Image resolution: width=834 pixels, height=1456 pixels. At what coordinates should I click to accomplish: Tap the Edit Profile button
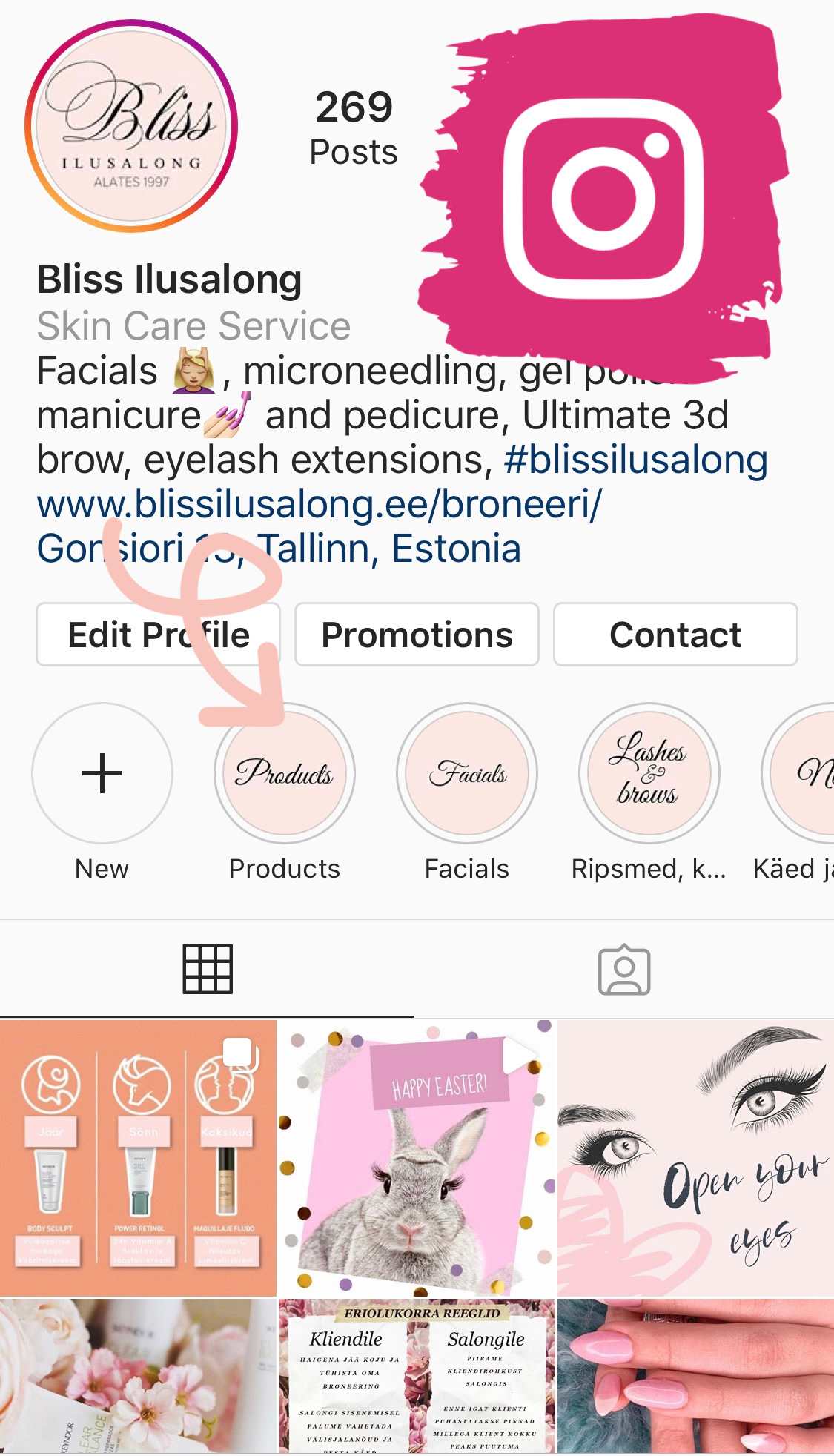click(158, 635)
